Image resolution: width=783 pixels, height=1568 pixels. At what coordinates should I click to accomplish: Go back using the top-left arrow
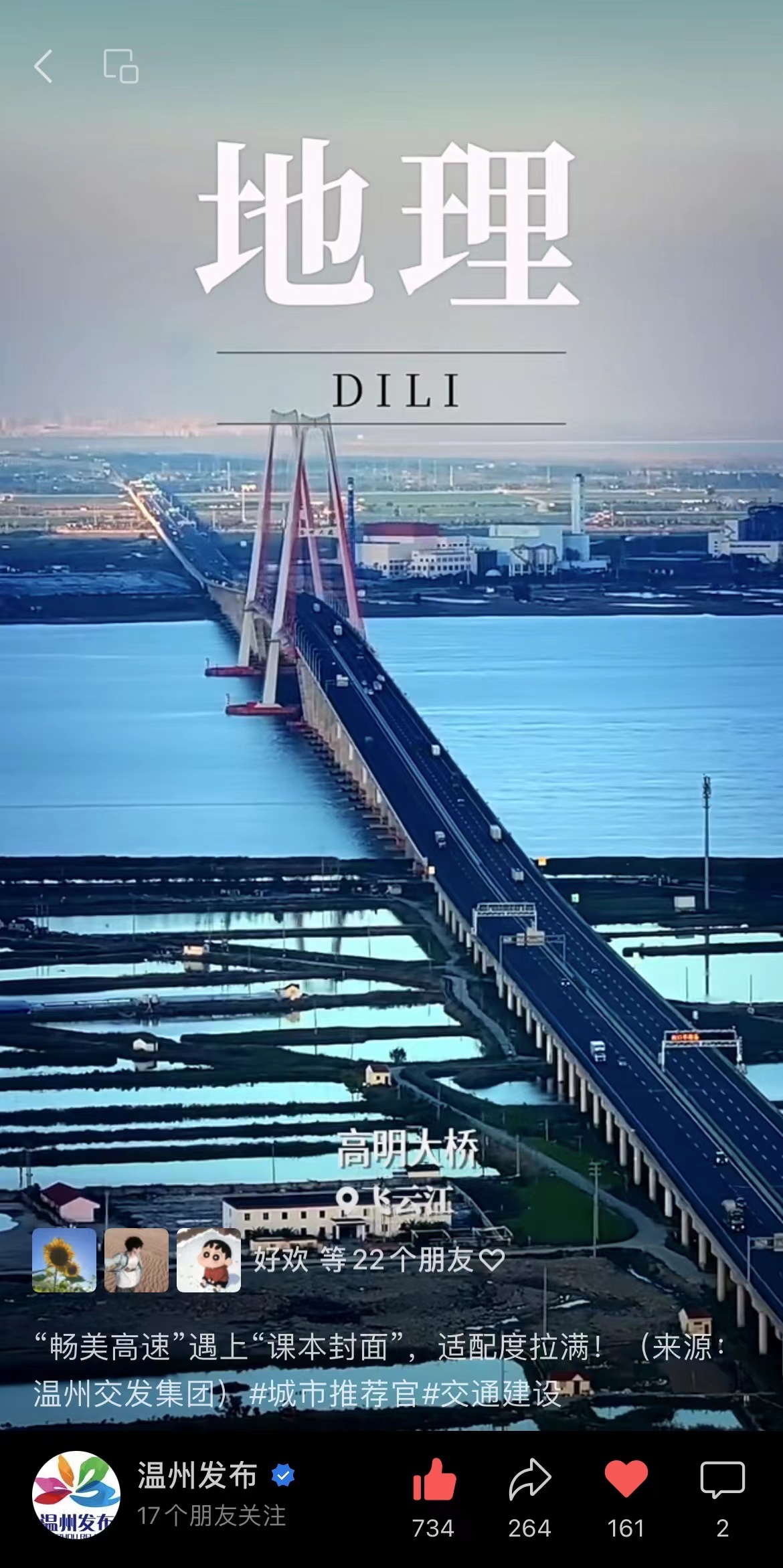(x=43, y=67)
